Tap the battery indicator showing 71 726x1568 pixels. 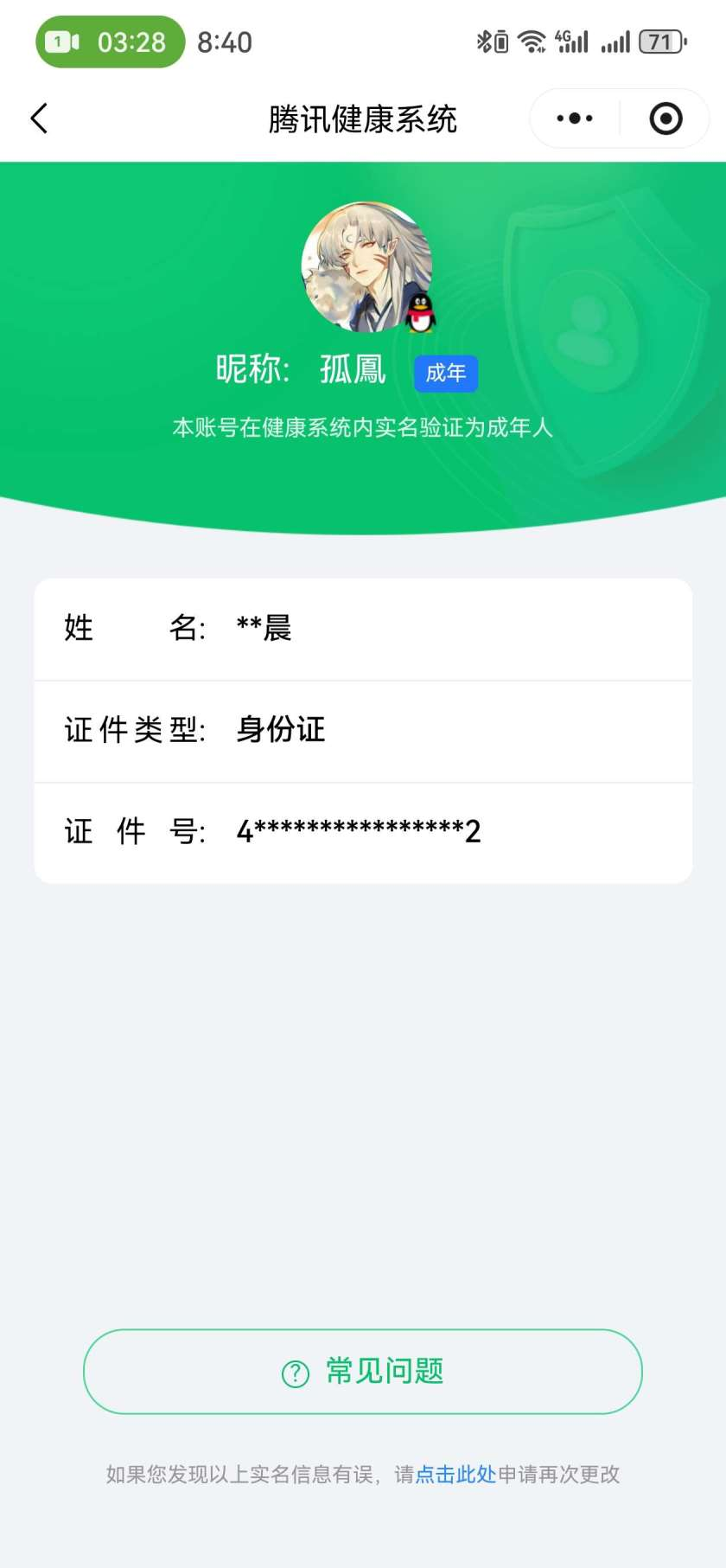[660, 40]
